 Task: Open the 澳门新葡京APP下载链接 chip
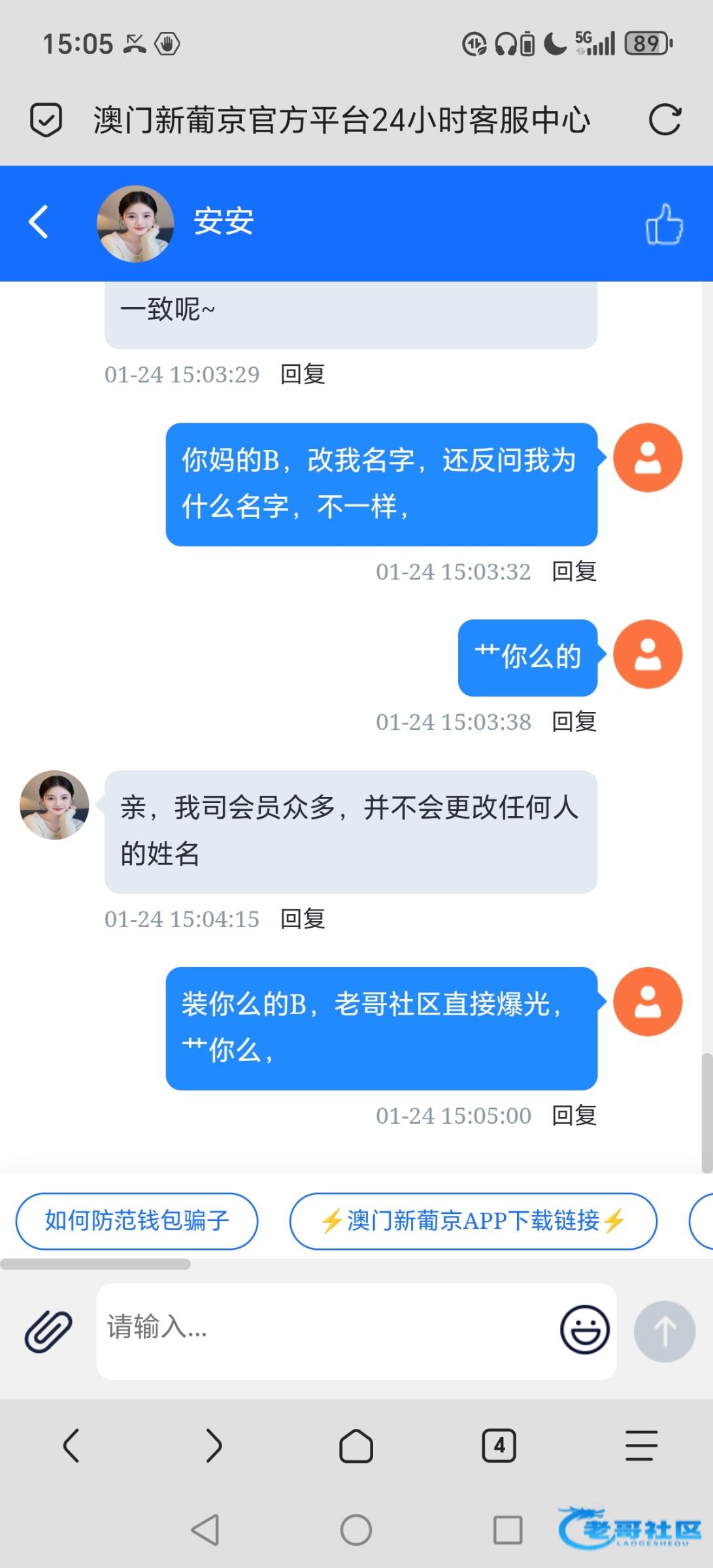pyautogui.click(x=473, y=1220)
